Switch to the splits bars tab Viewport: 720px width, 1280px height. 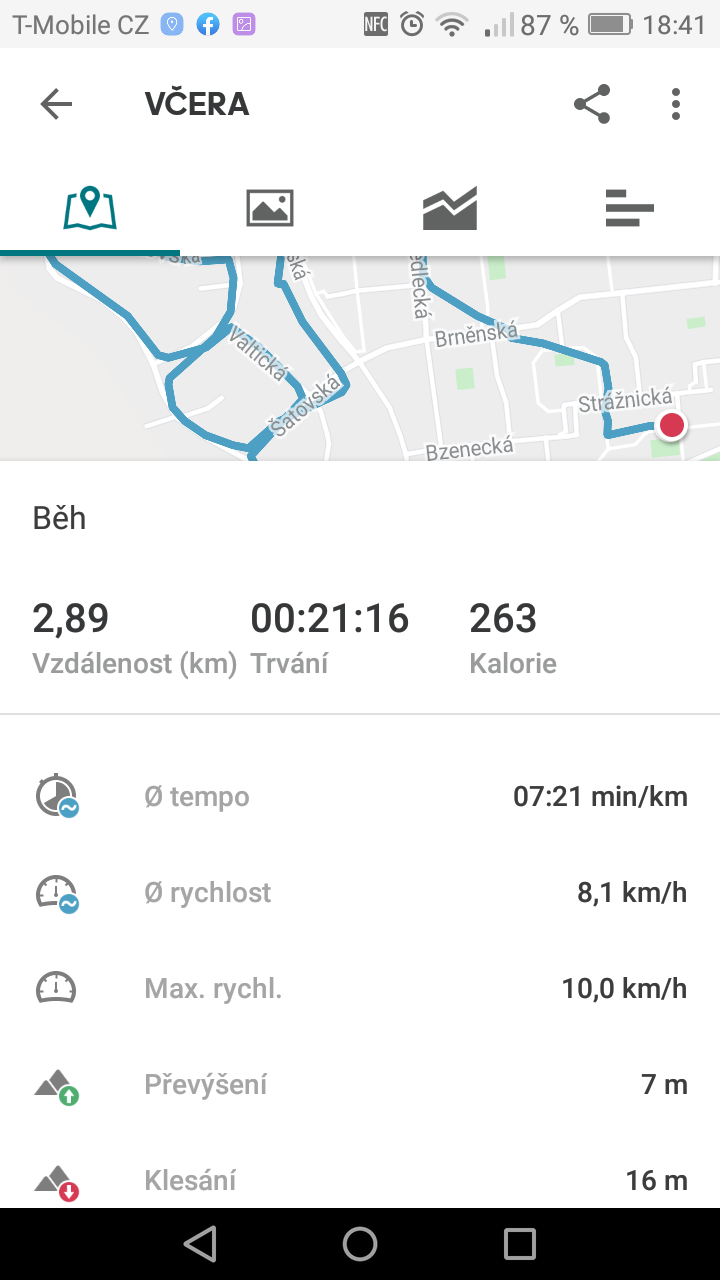pos(630,208)
